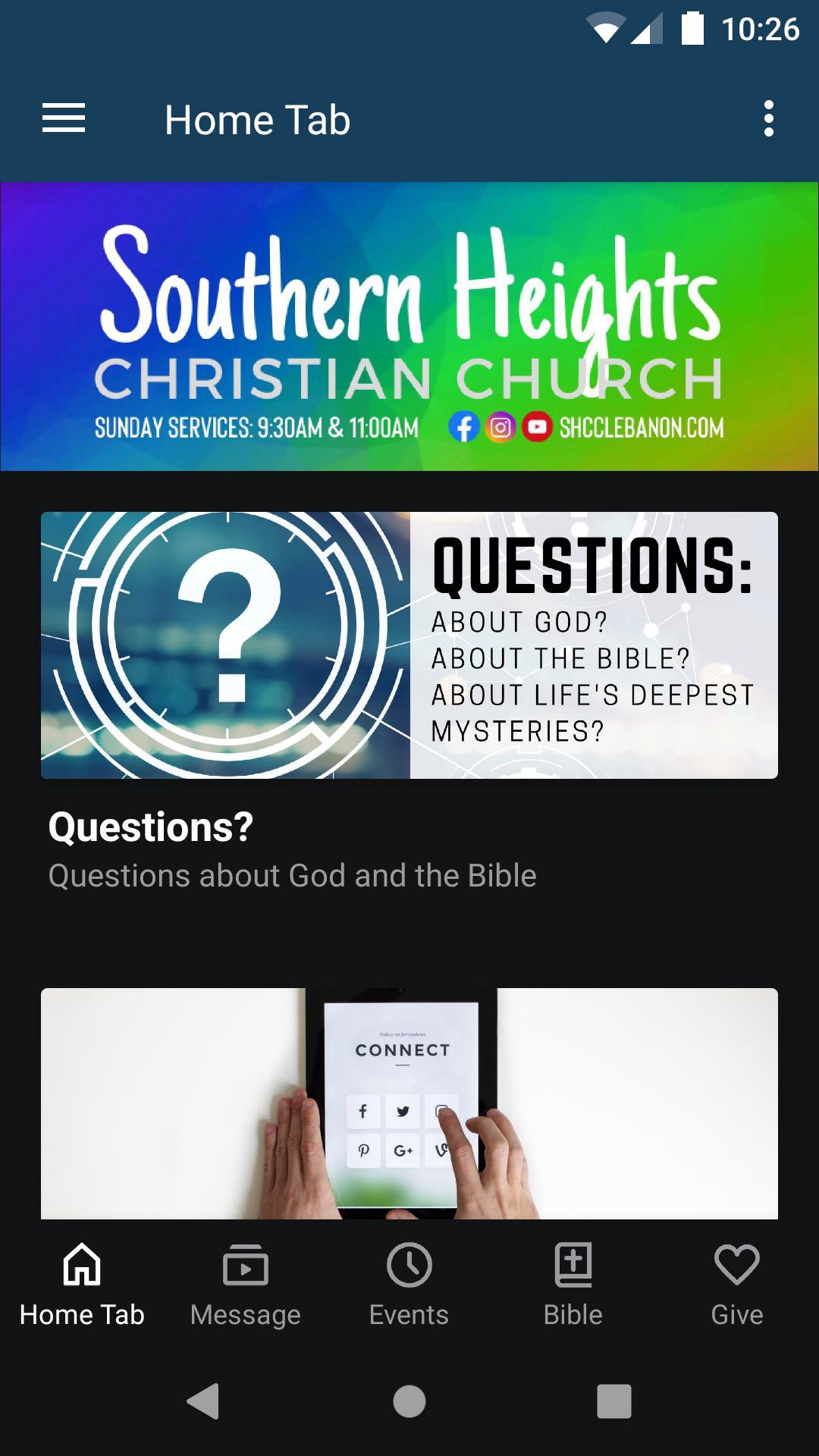Go to the device home screen

[409, 1401]
